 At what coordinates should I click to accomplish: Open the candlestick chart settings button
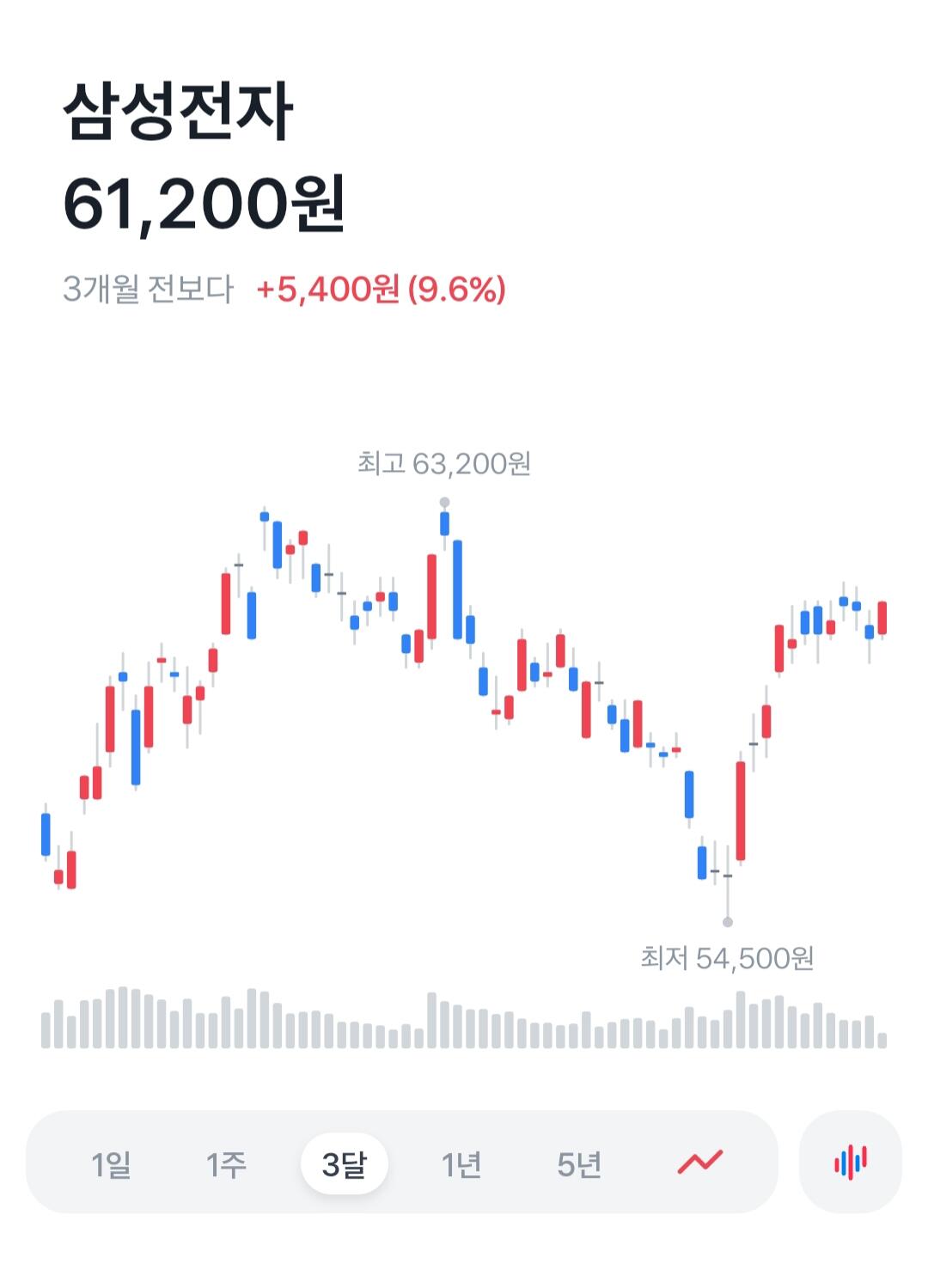tap(850, 1162)
